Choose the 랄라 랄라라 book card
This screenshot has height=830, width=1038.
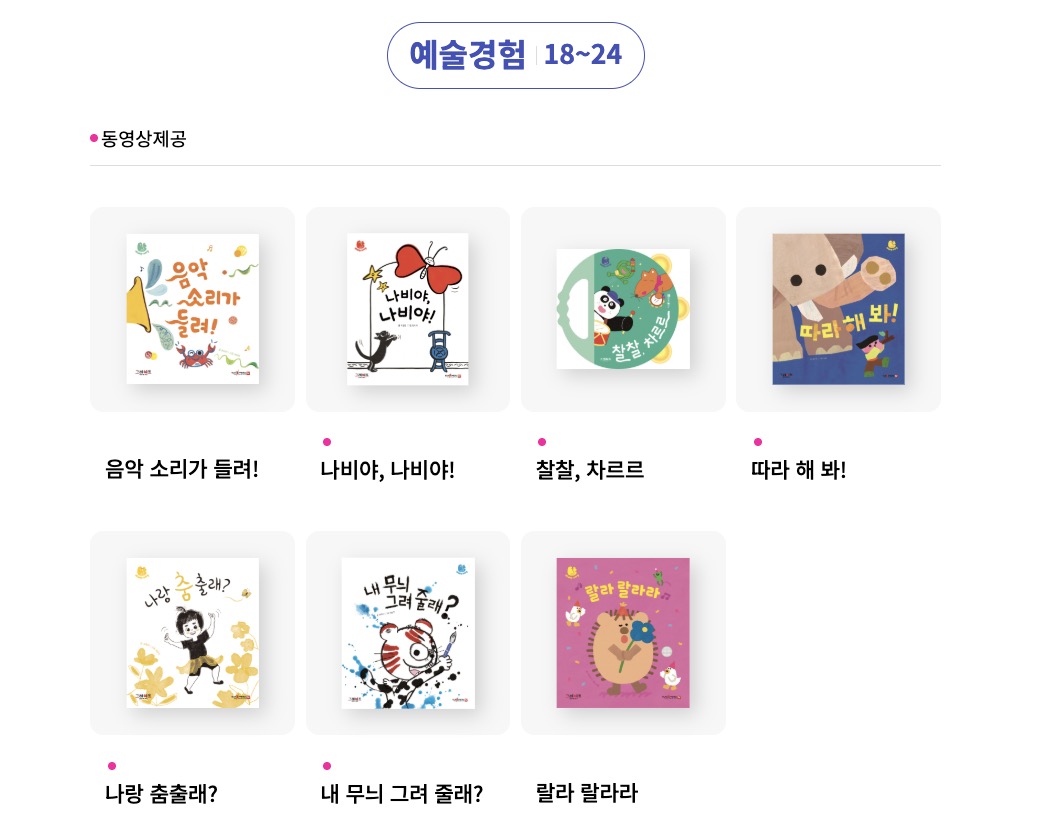[x=623, y=633]
